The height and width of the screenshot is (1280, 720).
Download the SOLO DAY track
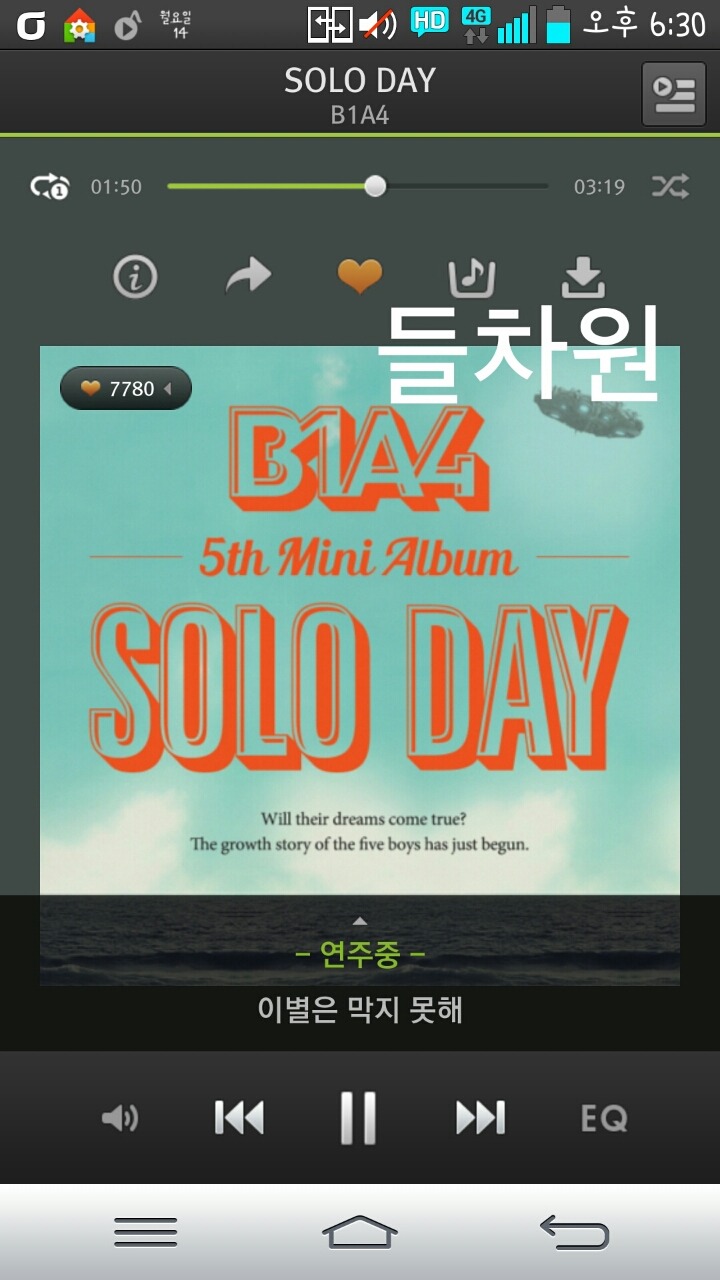(584, 277)
